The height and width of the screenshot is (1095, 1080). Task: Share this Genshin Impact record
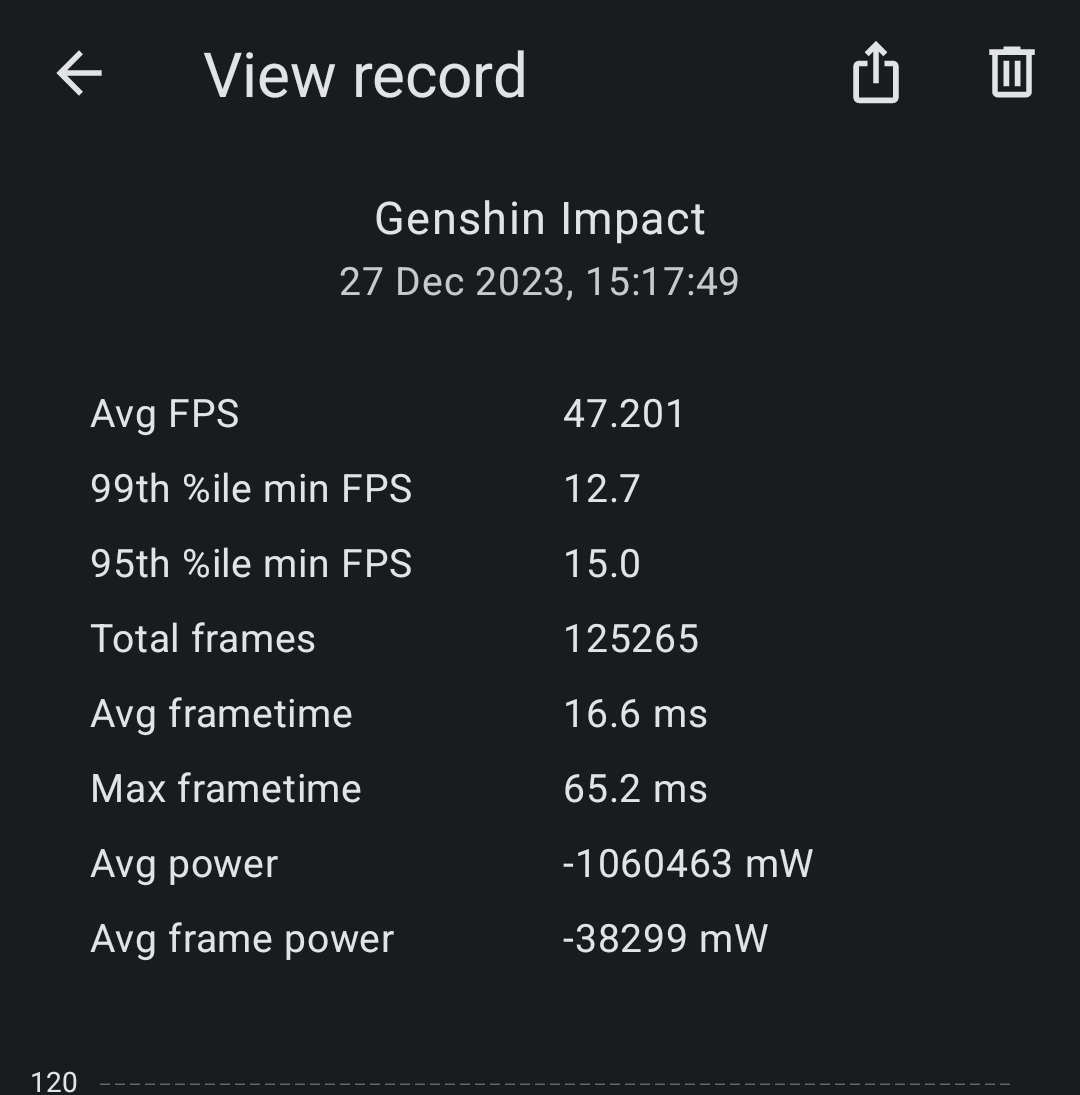pos(875,73)
